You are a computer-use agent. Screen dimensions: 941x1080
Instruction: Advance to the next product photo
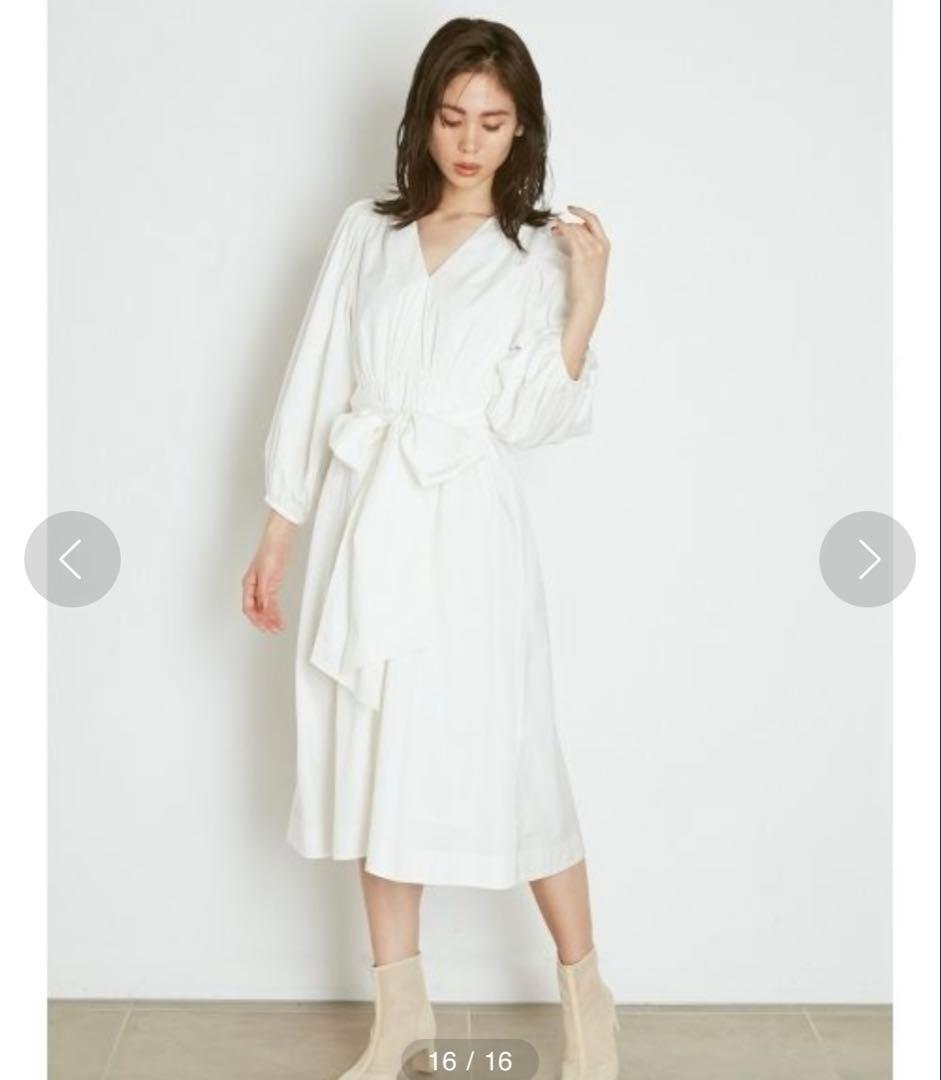pos(867,560)
